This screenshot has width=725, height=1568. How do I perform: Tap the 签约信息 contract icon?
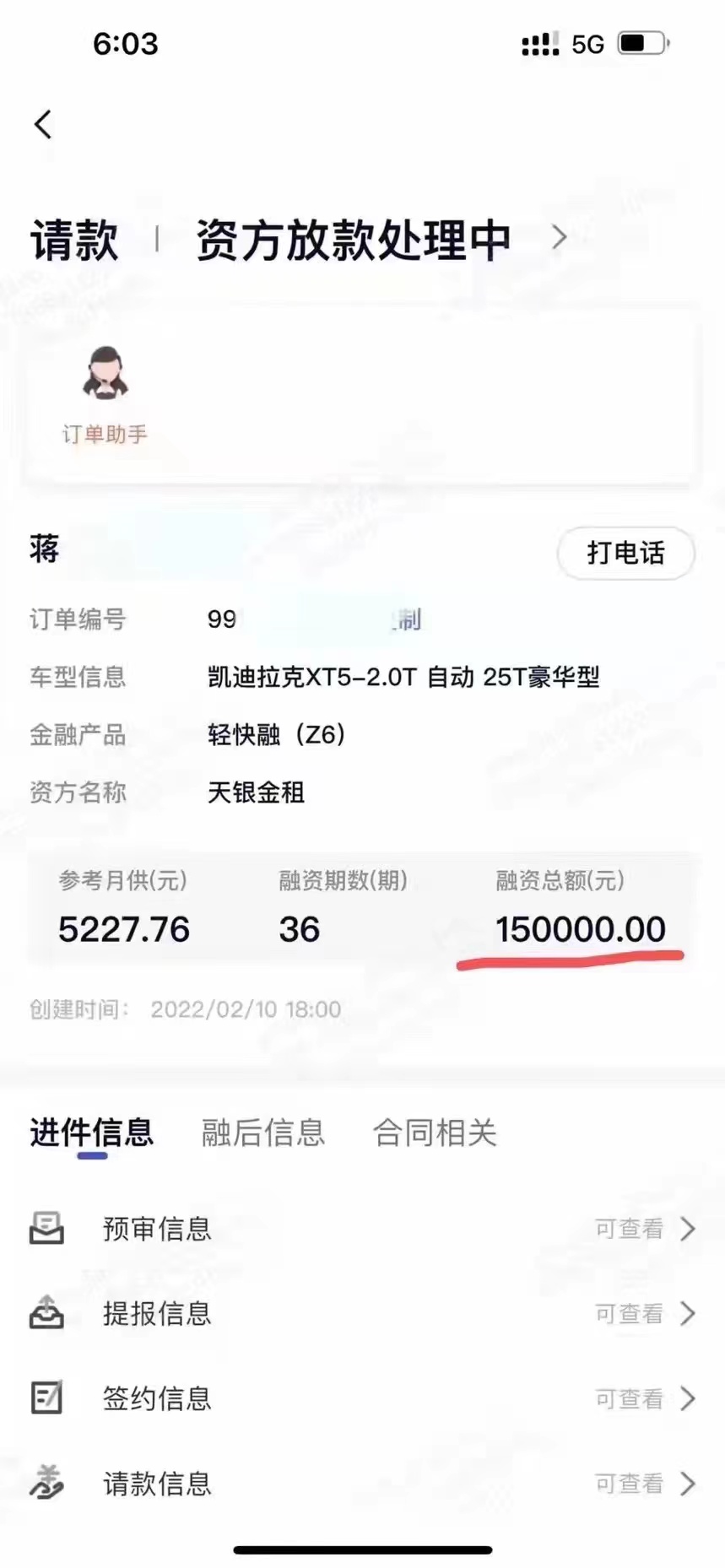48,1398
